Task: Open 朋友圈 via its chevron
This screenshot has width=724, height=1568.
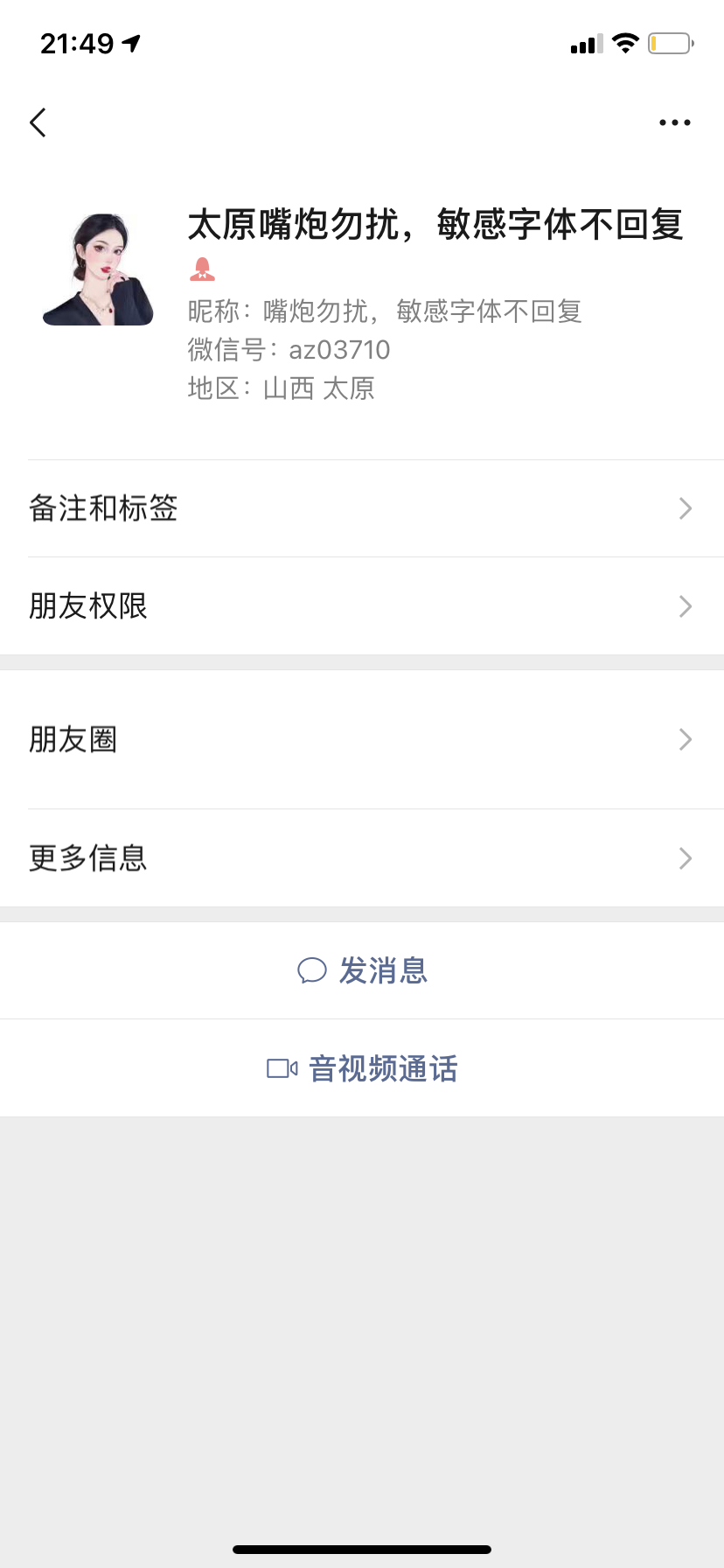Action: pyautogui.click(x=686, y=739)
